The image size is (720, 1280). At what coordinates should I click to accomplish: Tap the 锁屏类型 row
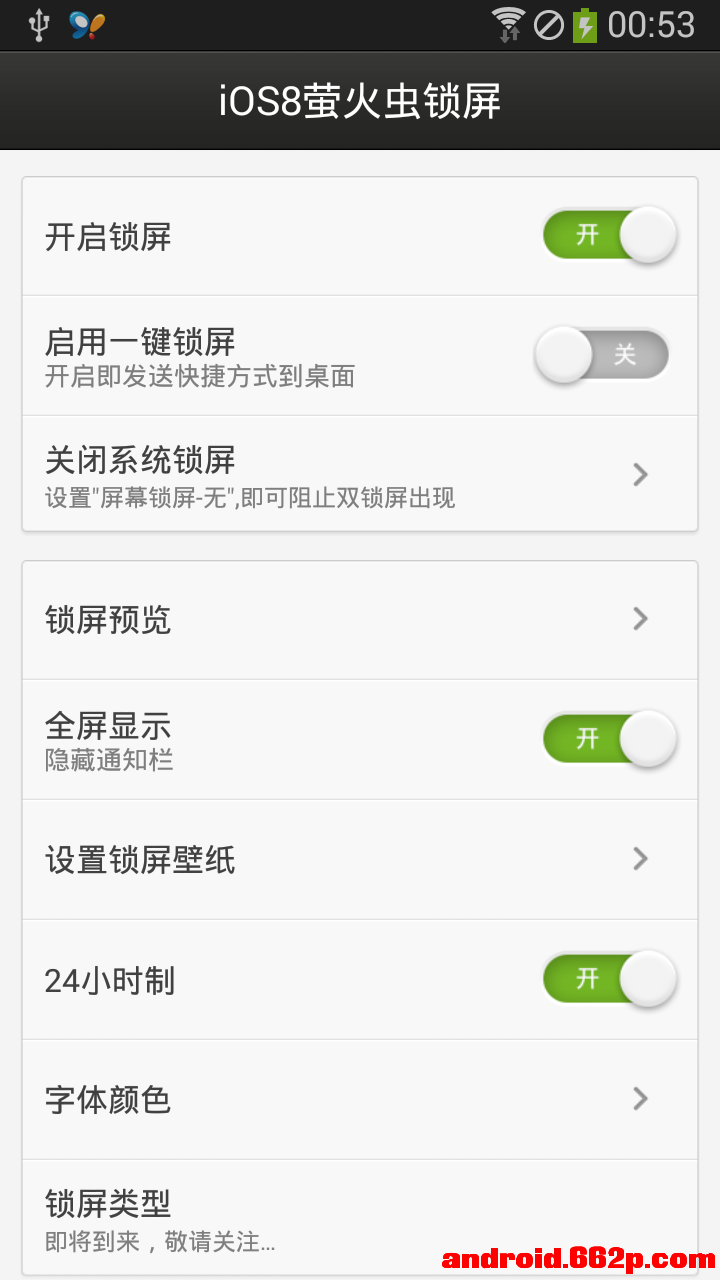pyautogui.click(x=360, y=1218)
